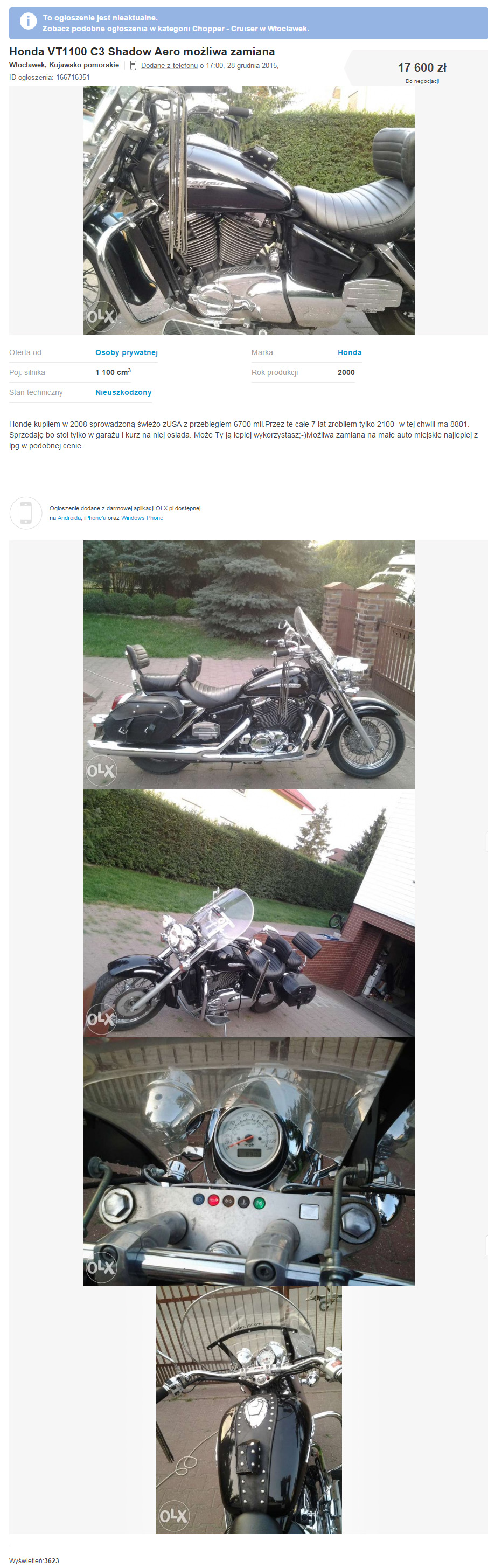The image size is (488, 1568).
Task: Open Włocławek, Kujawsko-pomorskie location link
Action: [x=64, y=65]
